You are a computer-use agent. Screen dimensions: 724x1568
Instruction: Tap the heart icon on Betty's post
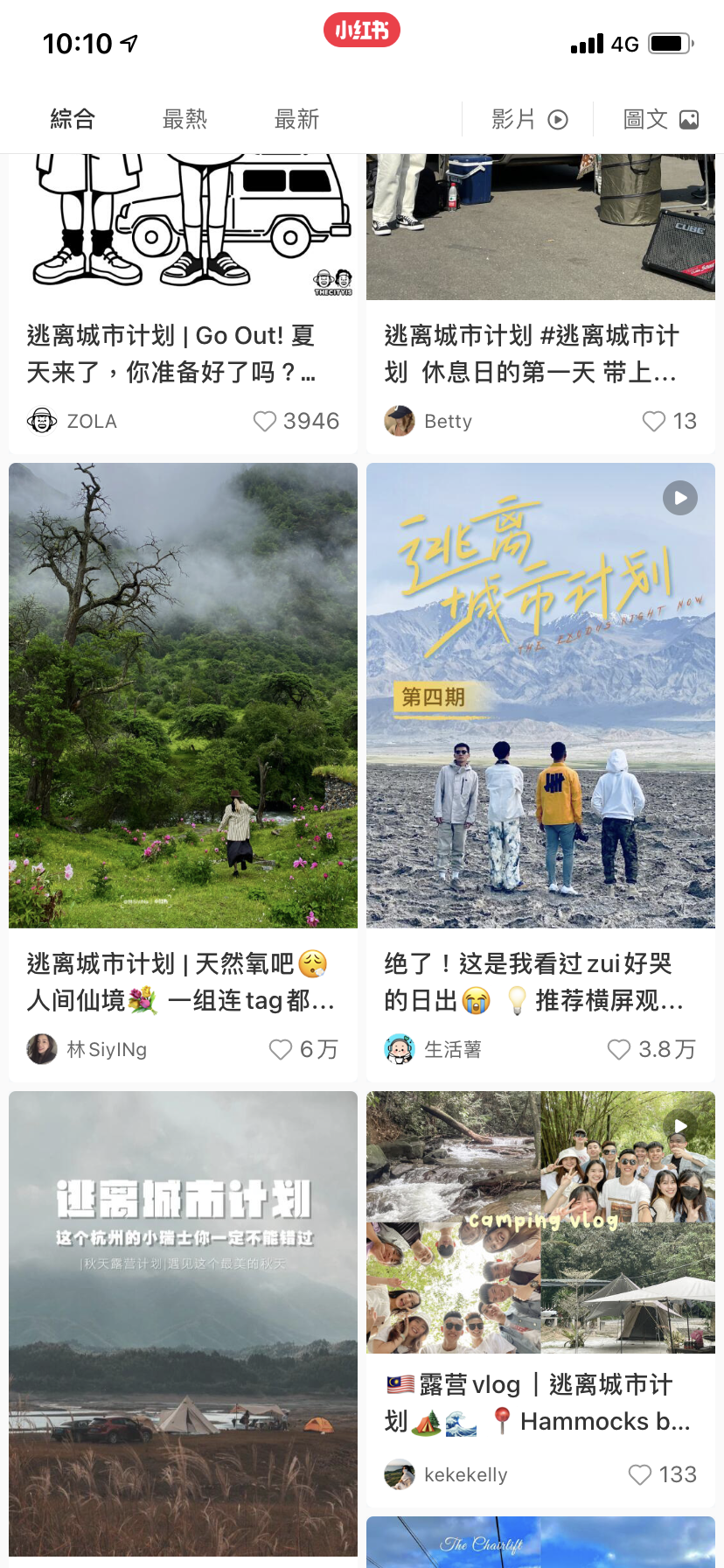[654, 421]
